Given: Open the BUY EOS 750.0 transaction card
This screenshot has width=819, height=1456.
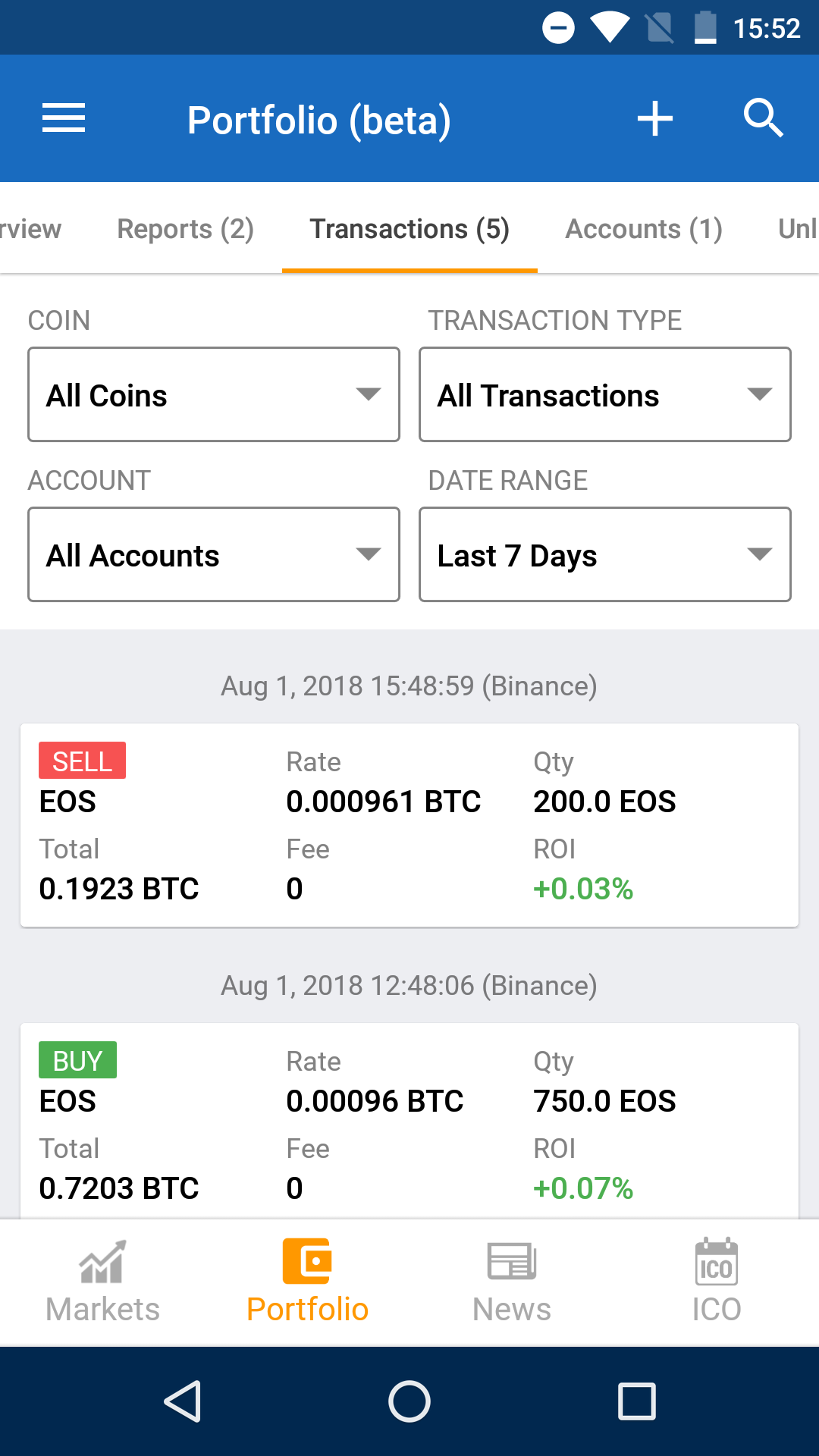Looking at the screenshot, I should tap(409, 1121).
